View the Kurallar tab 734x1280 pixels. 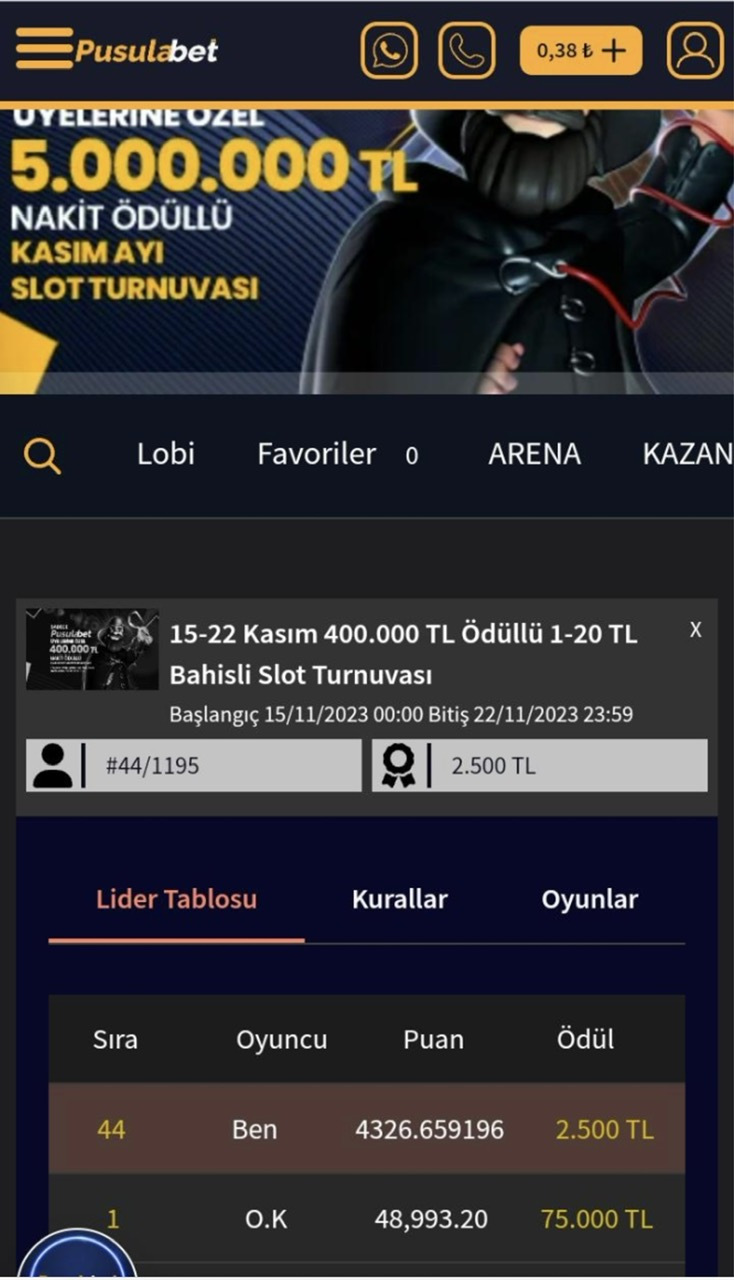click(399, 899)
